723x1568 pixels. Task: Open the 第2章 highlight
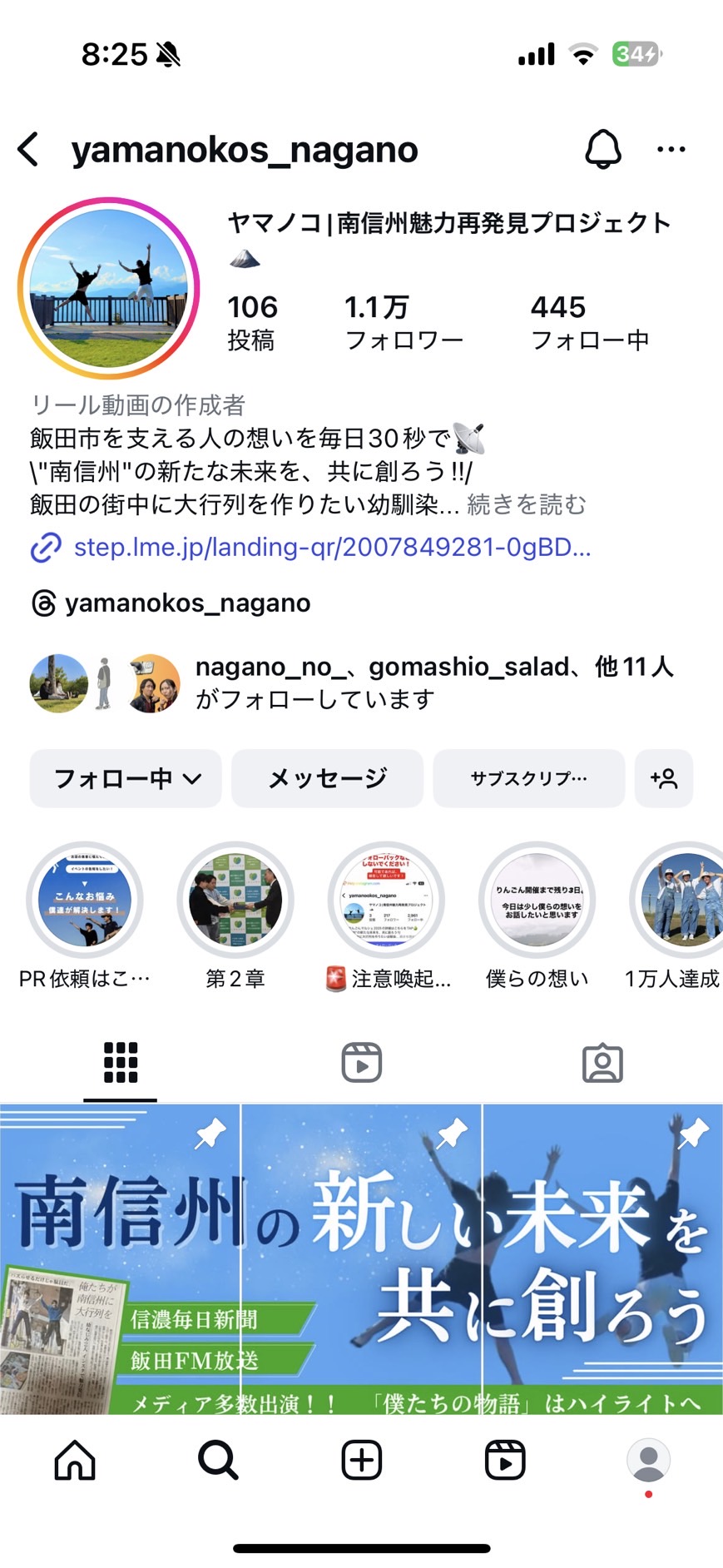[235, 901]
